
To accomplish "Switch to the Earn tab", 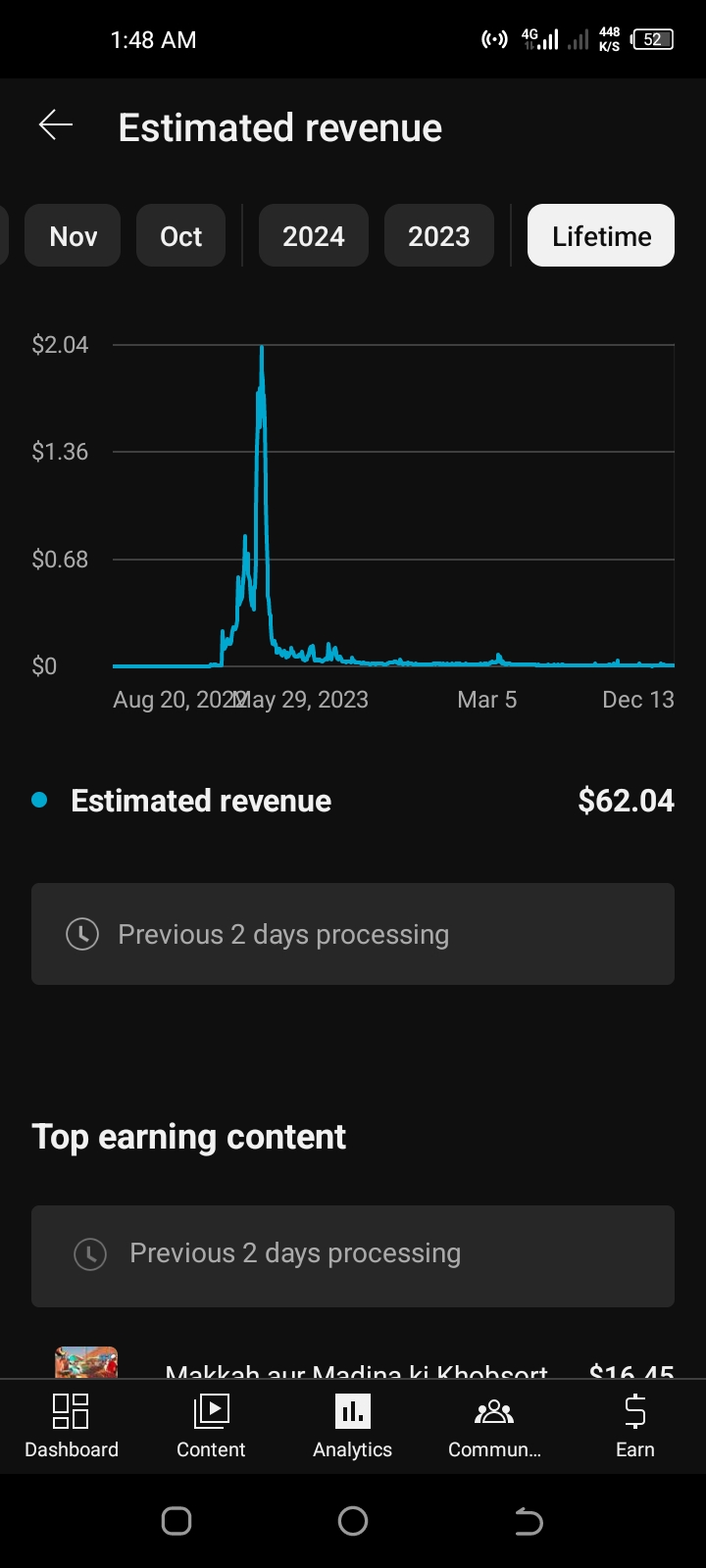I will click(634, 1426).
